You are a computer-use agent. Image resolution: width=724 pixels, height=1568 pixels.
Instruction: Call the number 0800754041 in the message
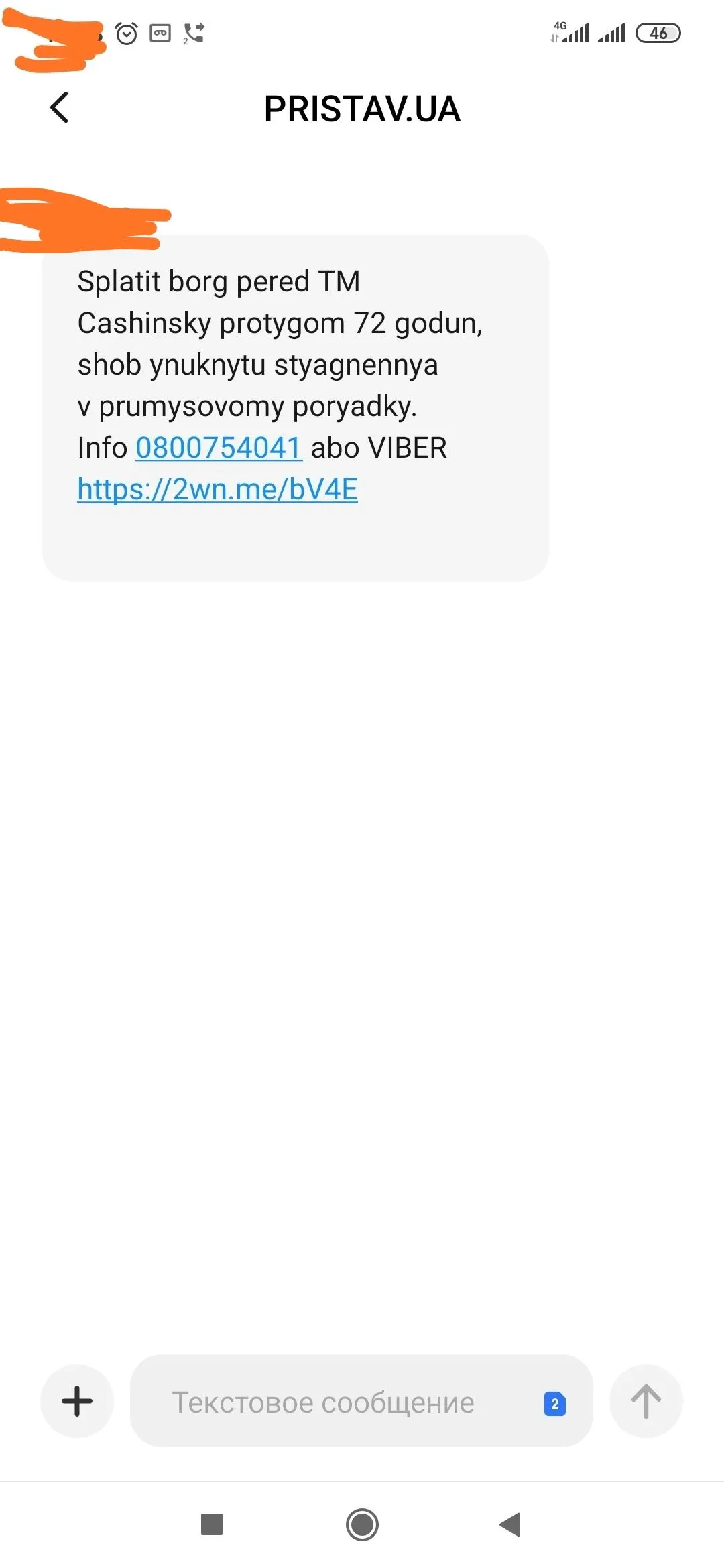219,448
